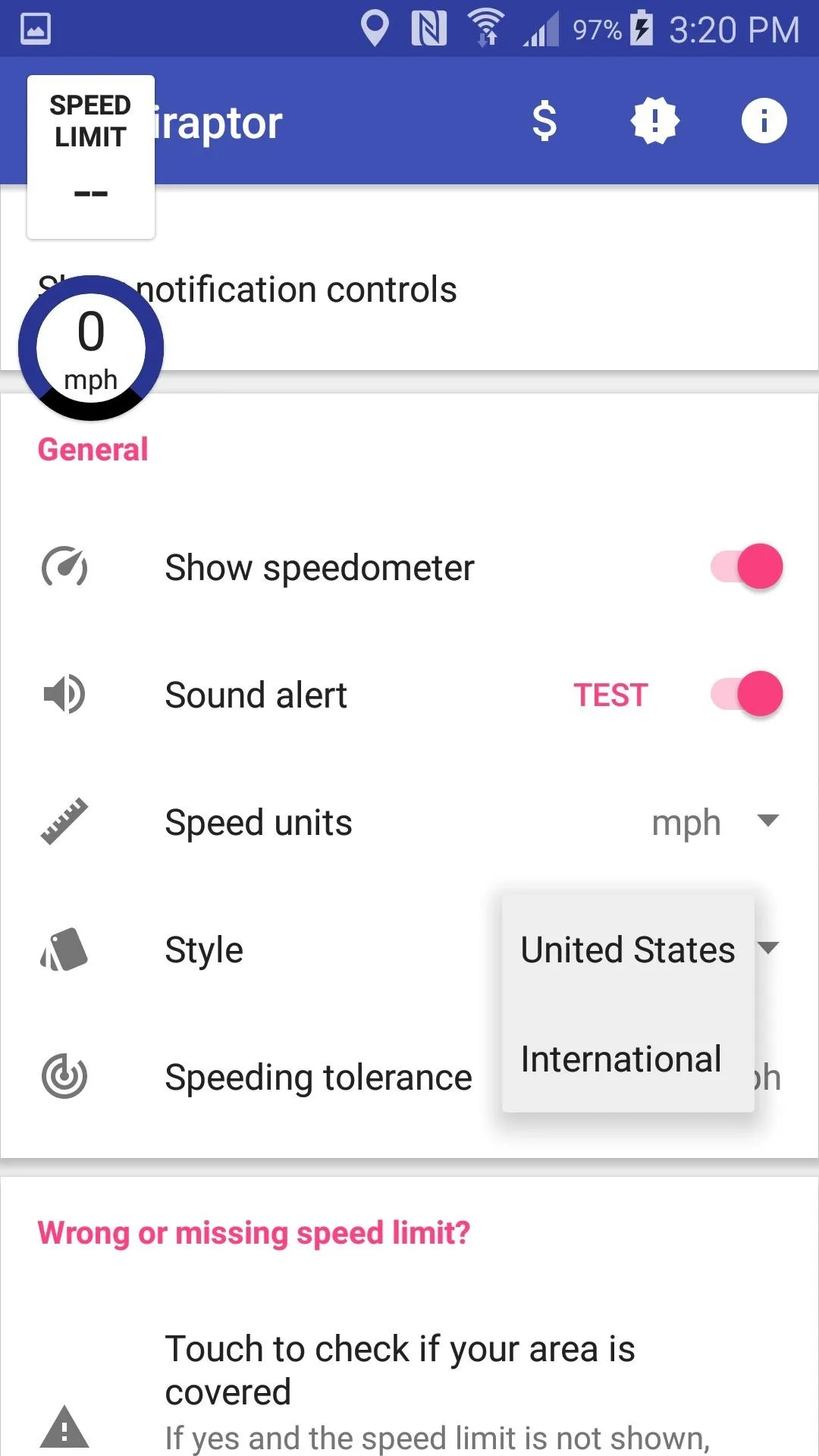
Task: Select United States style option
Action: [x=628, y=949]
